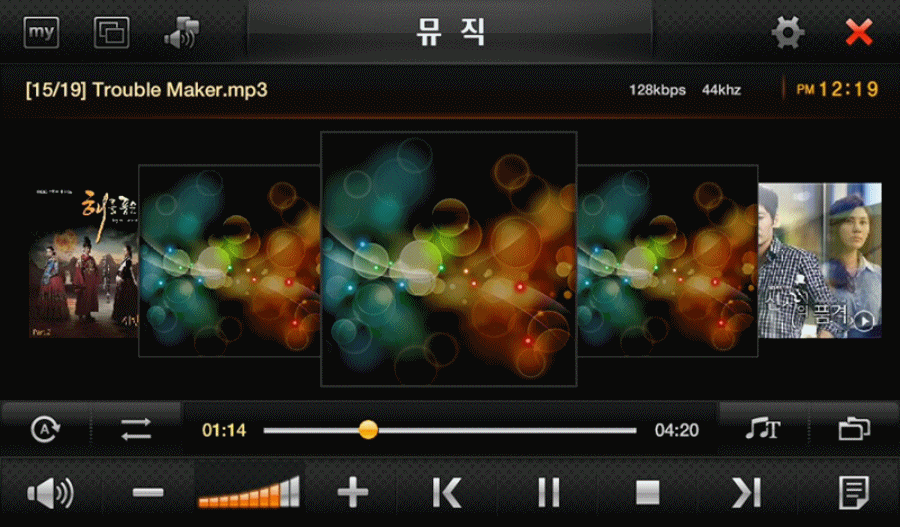Mute the speaker volume
This screenshot has height=527, width=900.
pos(49,492)
